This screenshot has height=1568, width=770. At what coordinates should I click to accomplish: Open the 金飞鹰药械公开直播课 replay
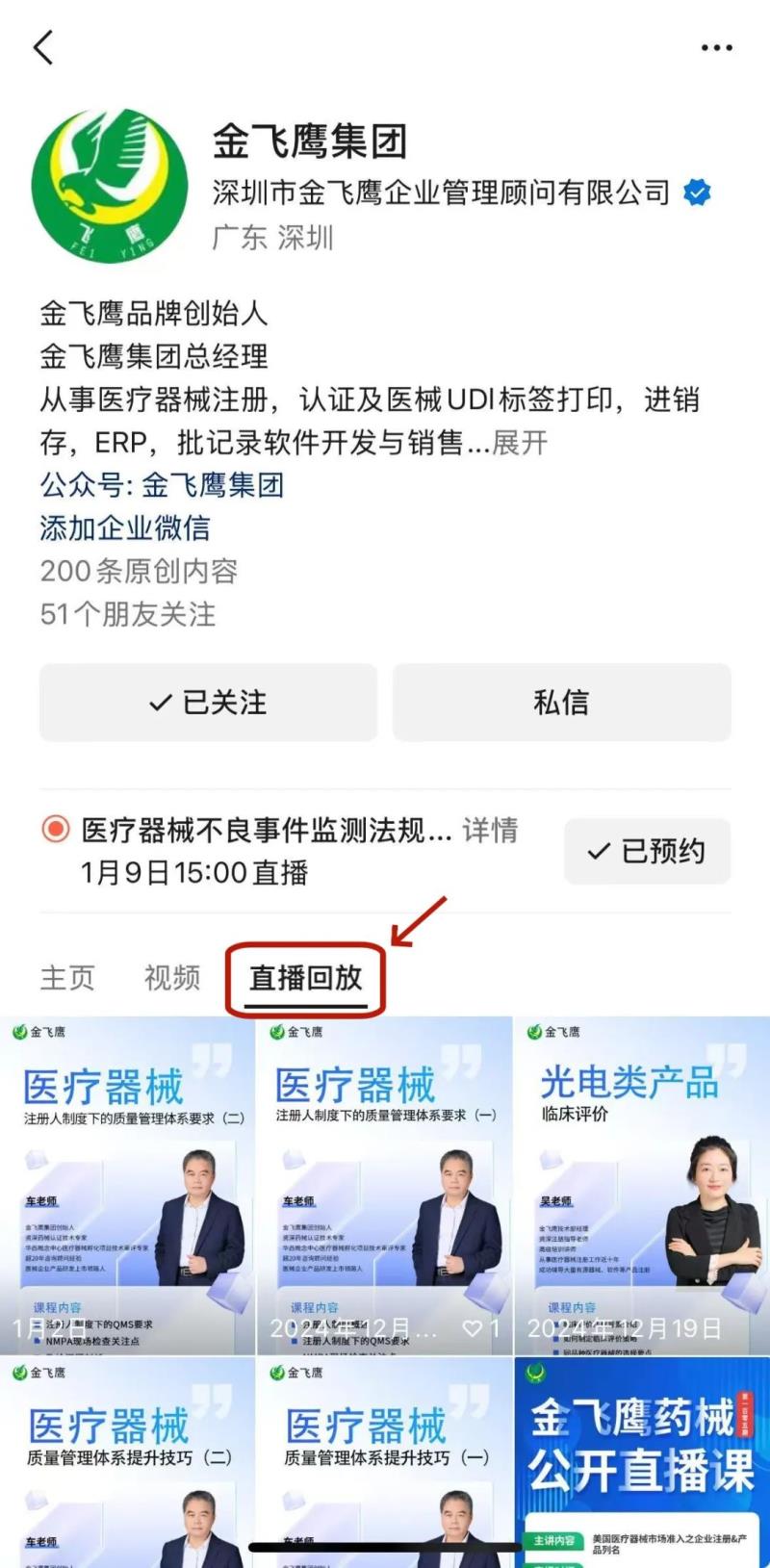[x=642, y=1458]
